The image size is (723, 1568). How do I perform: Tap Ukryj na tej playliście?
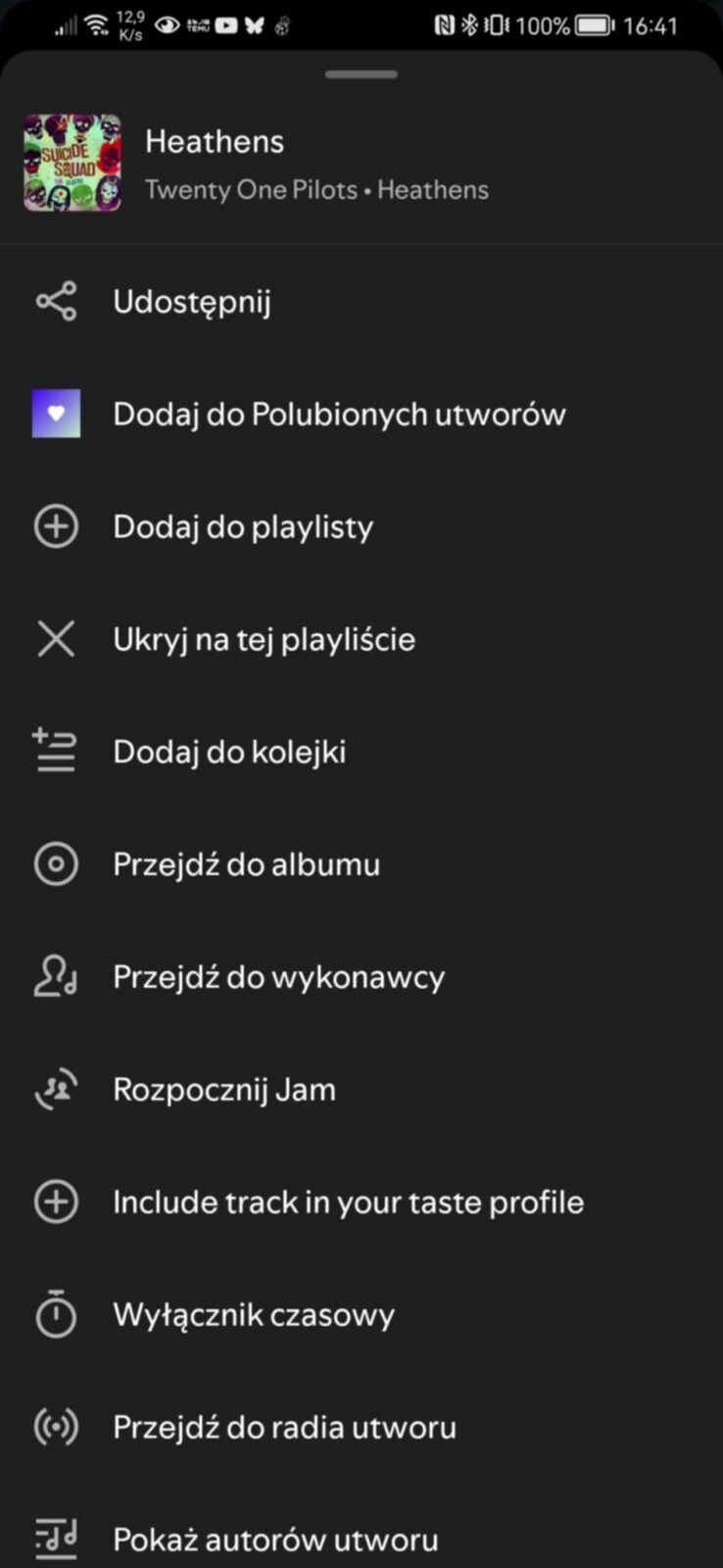(x=264, y=640)
